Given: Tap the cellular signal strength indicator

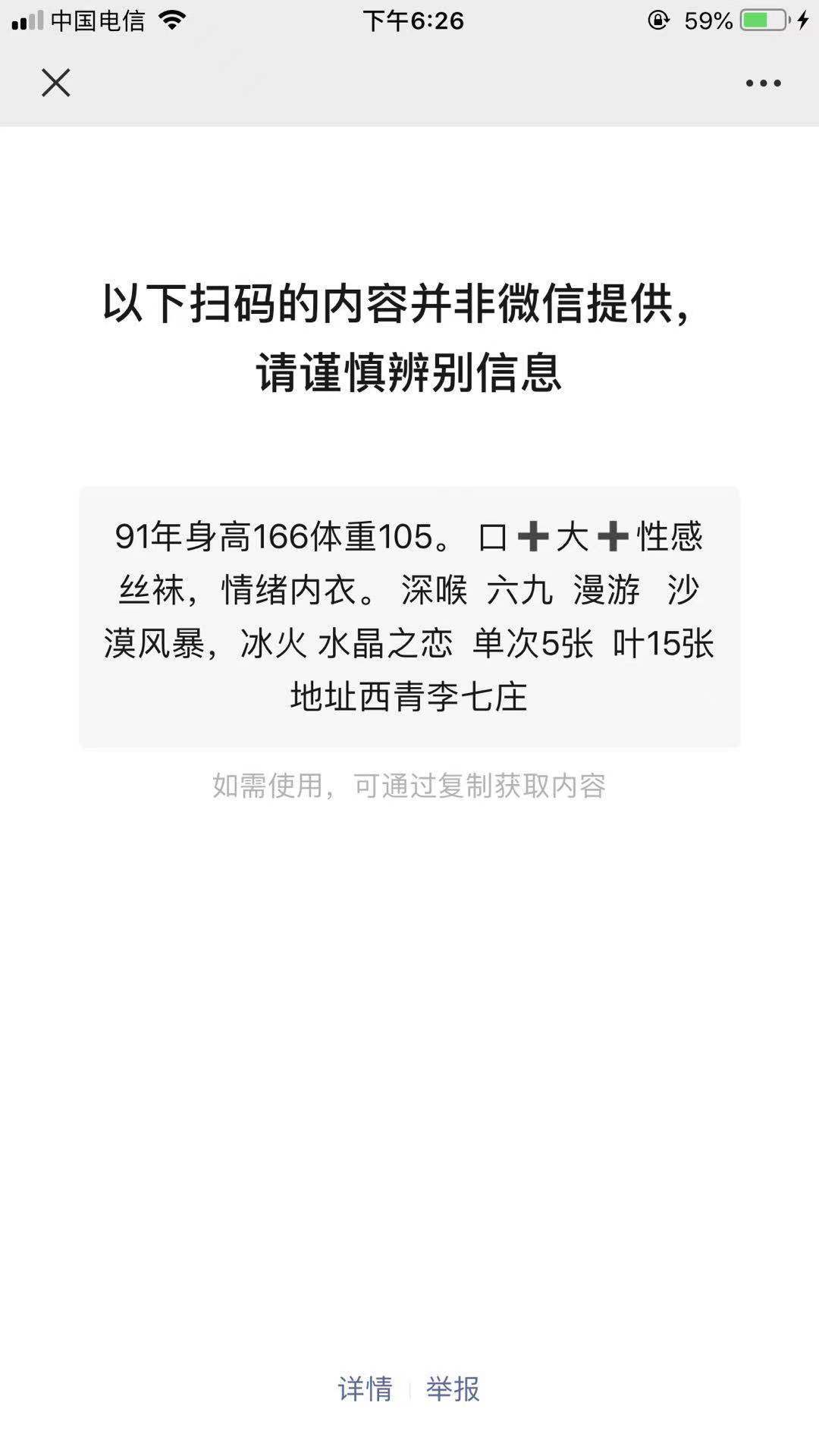Looking at the screenshot, I should point(27,19).
